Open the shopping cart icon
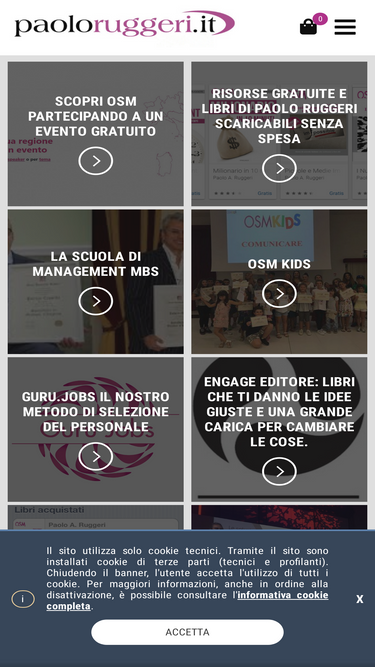The image size is (375, 667). coord(308,27)
